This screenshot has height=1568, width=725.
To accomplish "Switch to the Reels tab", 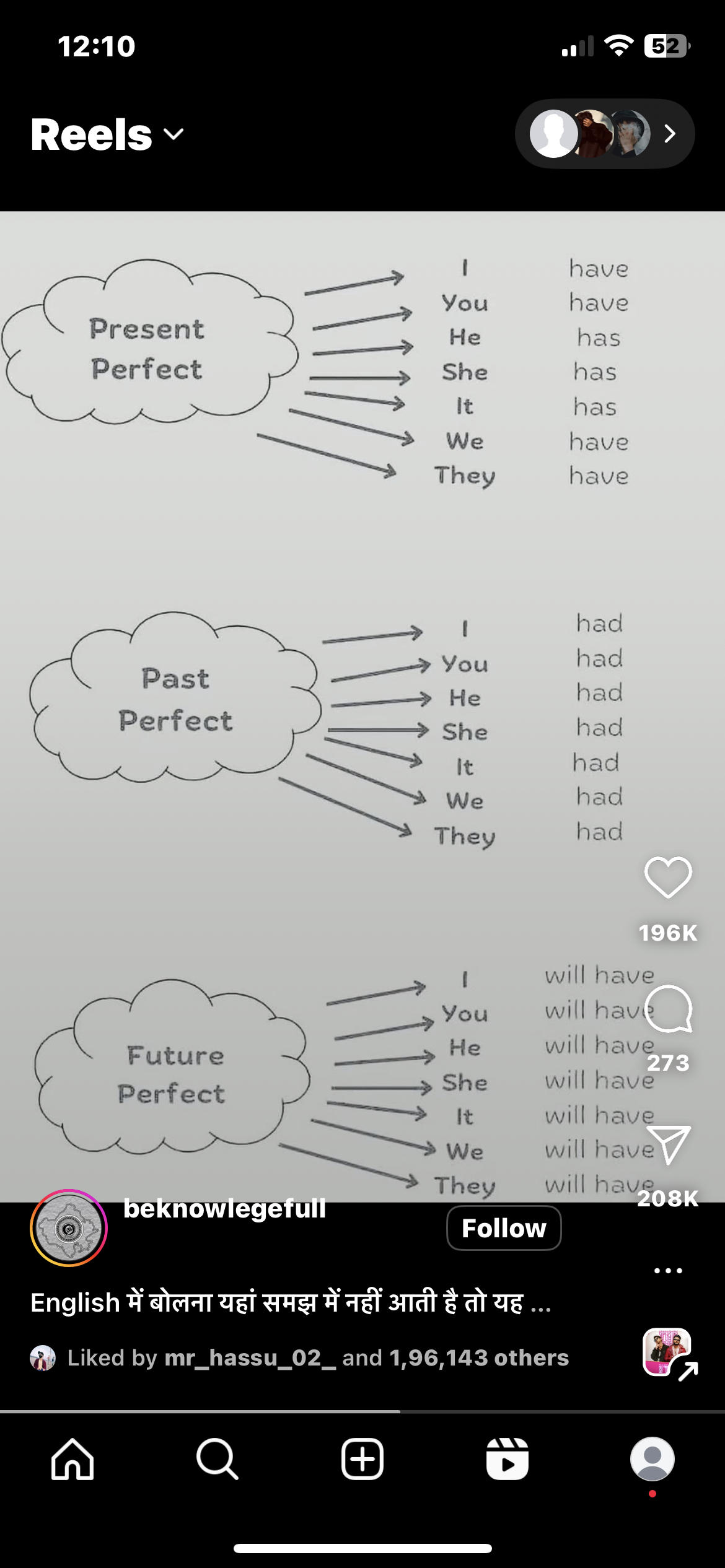I will [507, 1459].
